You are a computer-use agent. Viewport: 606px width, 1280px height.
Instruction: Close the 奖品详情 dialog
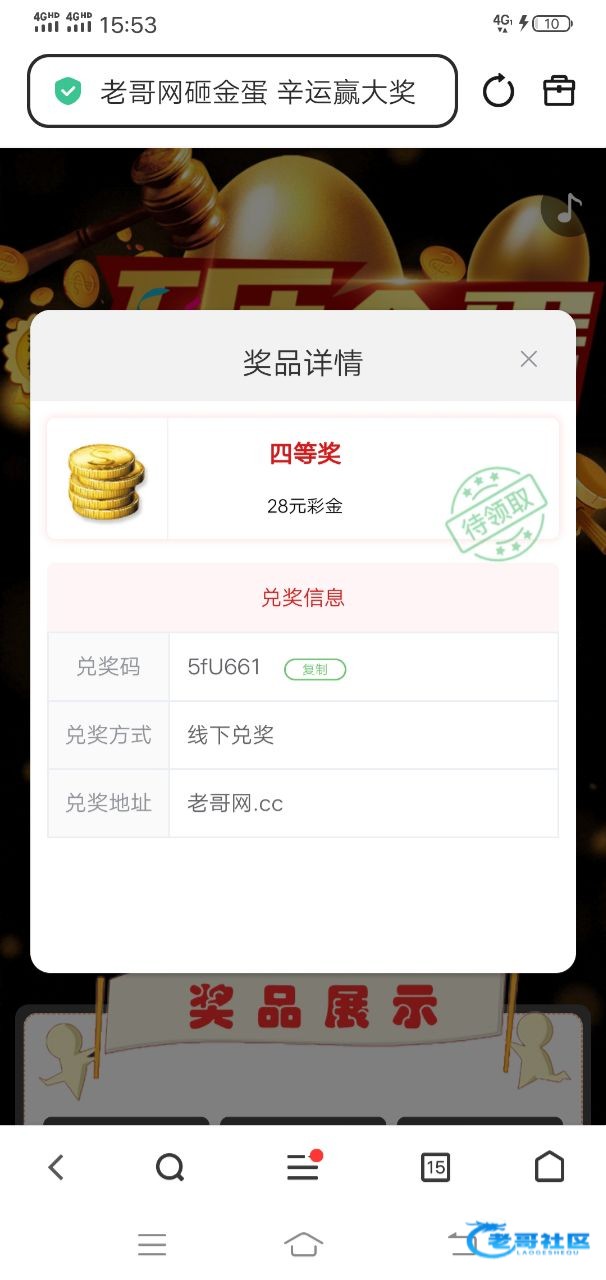(529, 360)
